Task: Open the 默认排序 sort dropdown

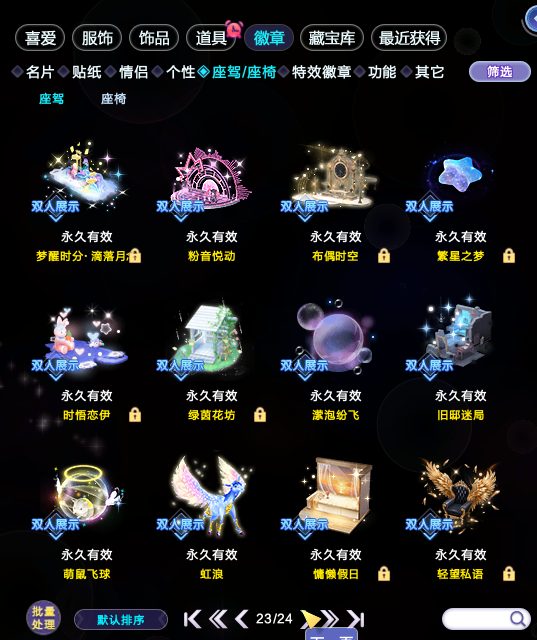Action: pos(121,620)
